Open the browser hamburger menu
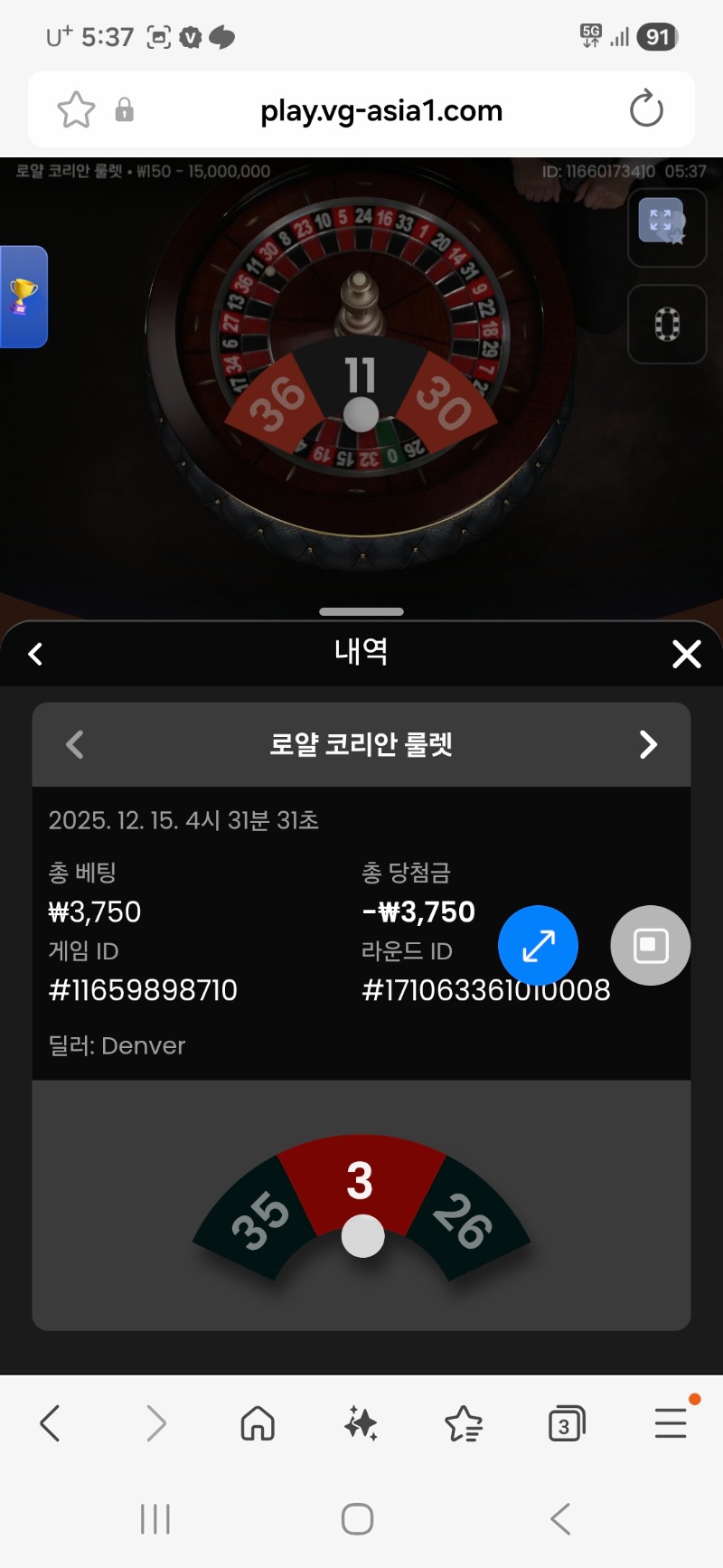The width and height of the screenshot is (723, 1568). 670,1422
